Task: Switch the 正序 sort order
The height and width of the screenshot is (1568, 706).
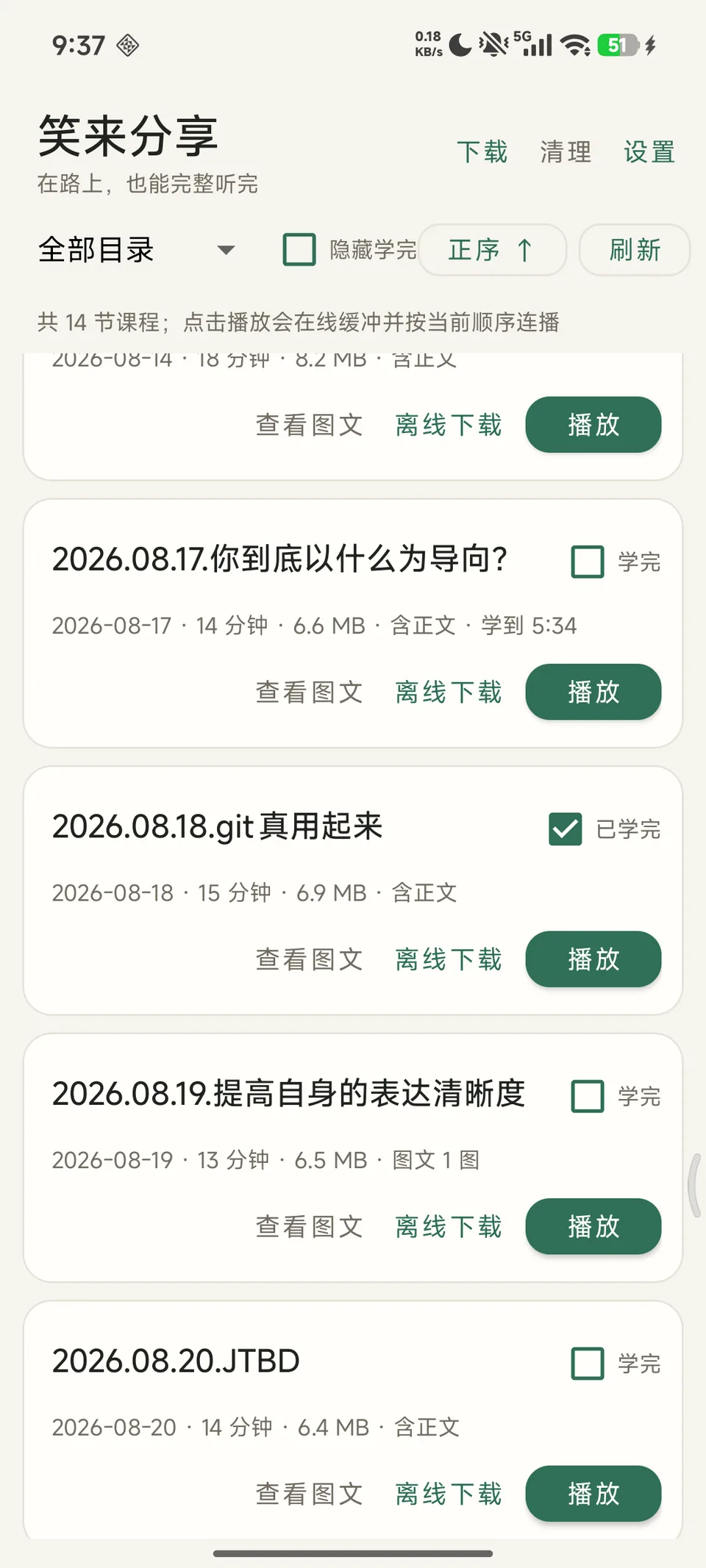Action: click(x=493, y=250)
